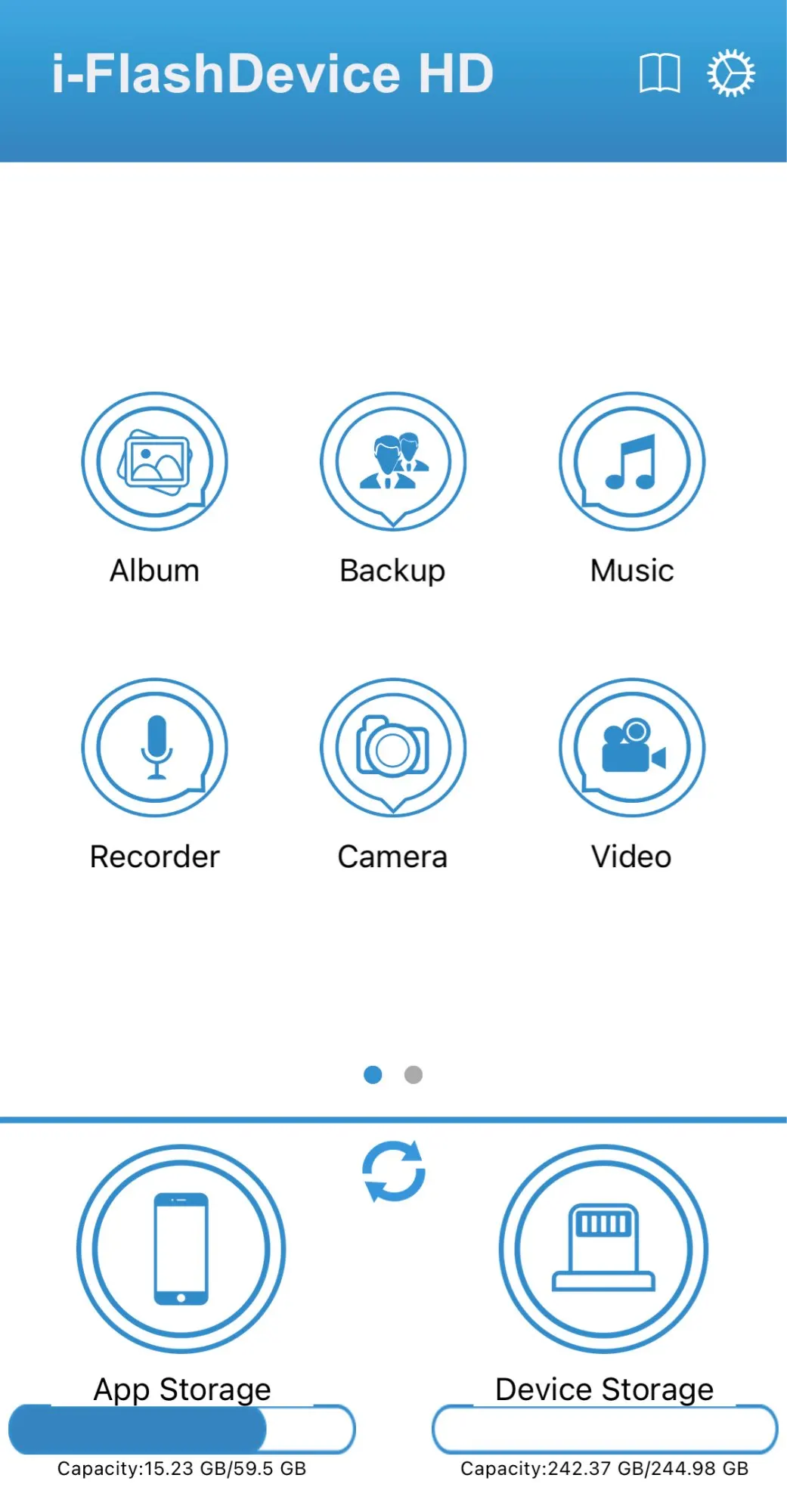The height and width of the screenshot is (1512, 787).
Task: Open the Album section
Action: [x=155, y=461]
